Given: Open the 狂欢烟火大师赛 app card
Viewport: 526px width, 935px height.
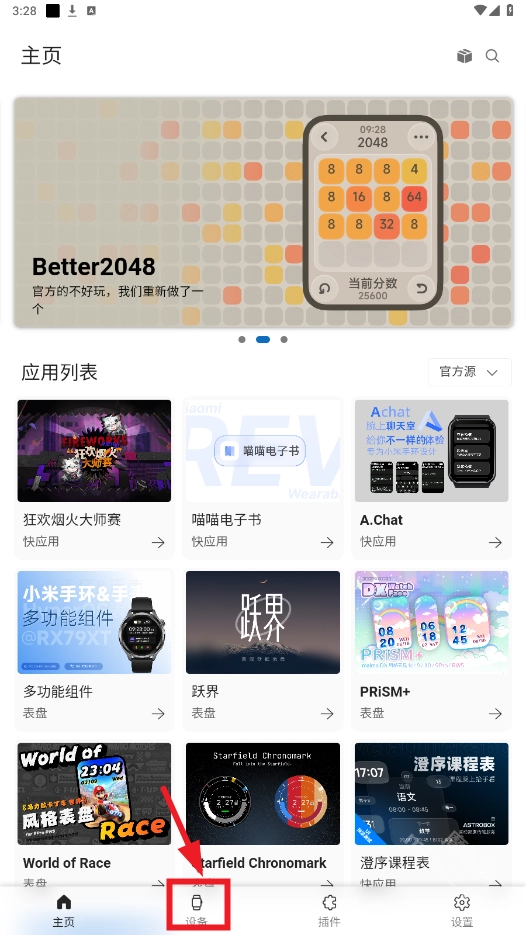Looking at the screenshot, I should 94,478.
